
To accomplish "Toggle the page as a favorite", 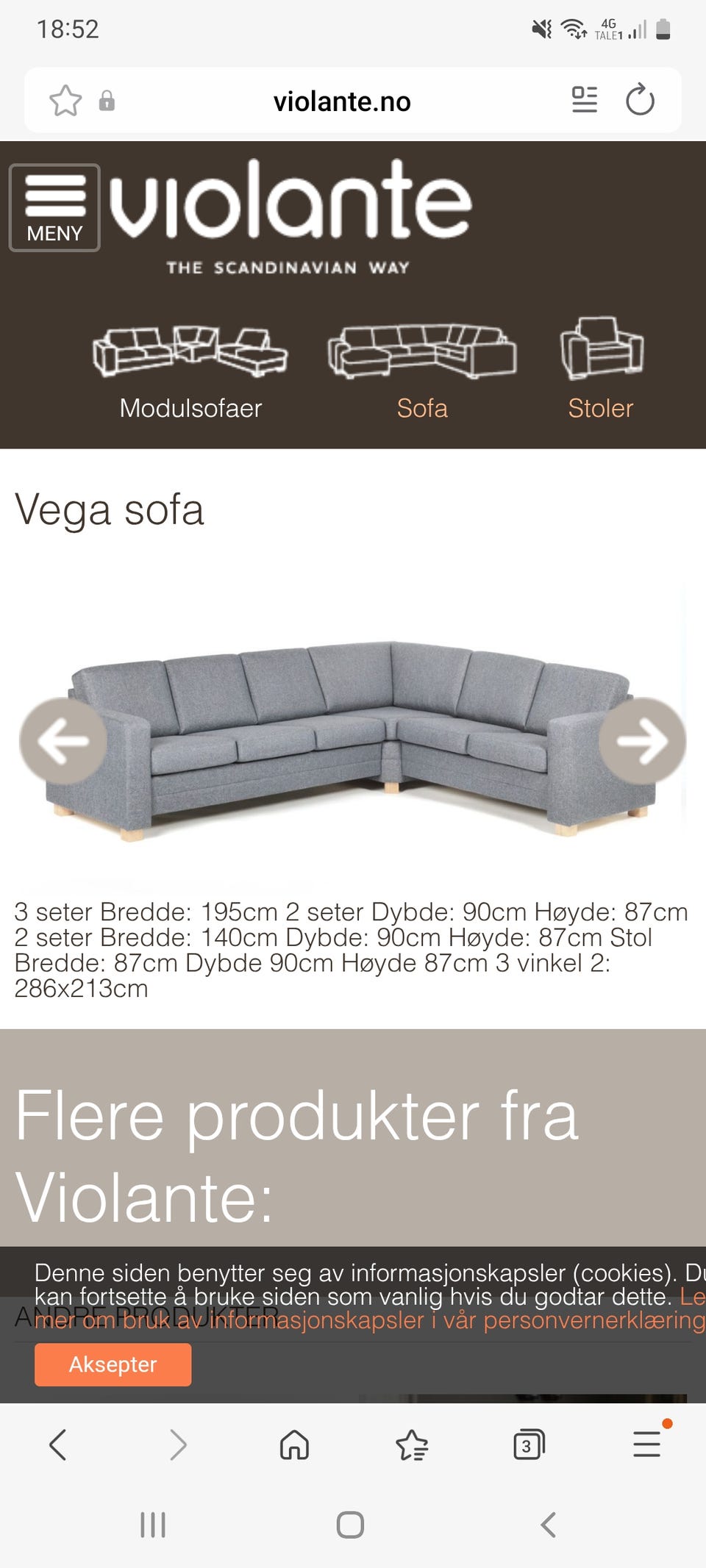I will point(66,101).
